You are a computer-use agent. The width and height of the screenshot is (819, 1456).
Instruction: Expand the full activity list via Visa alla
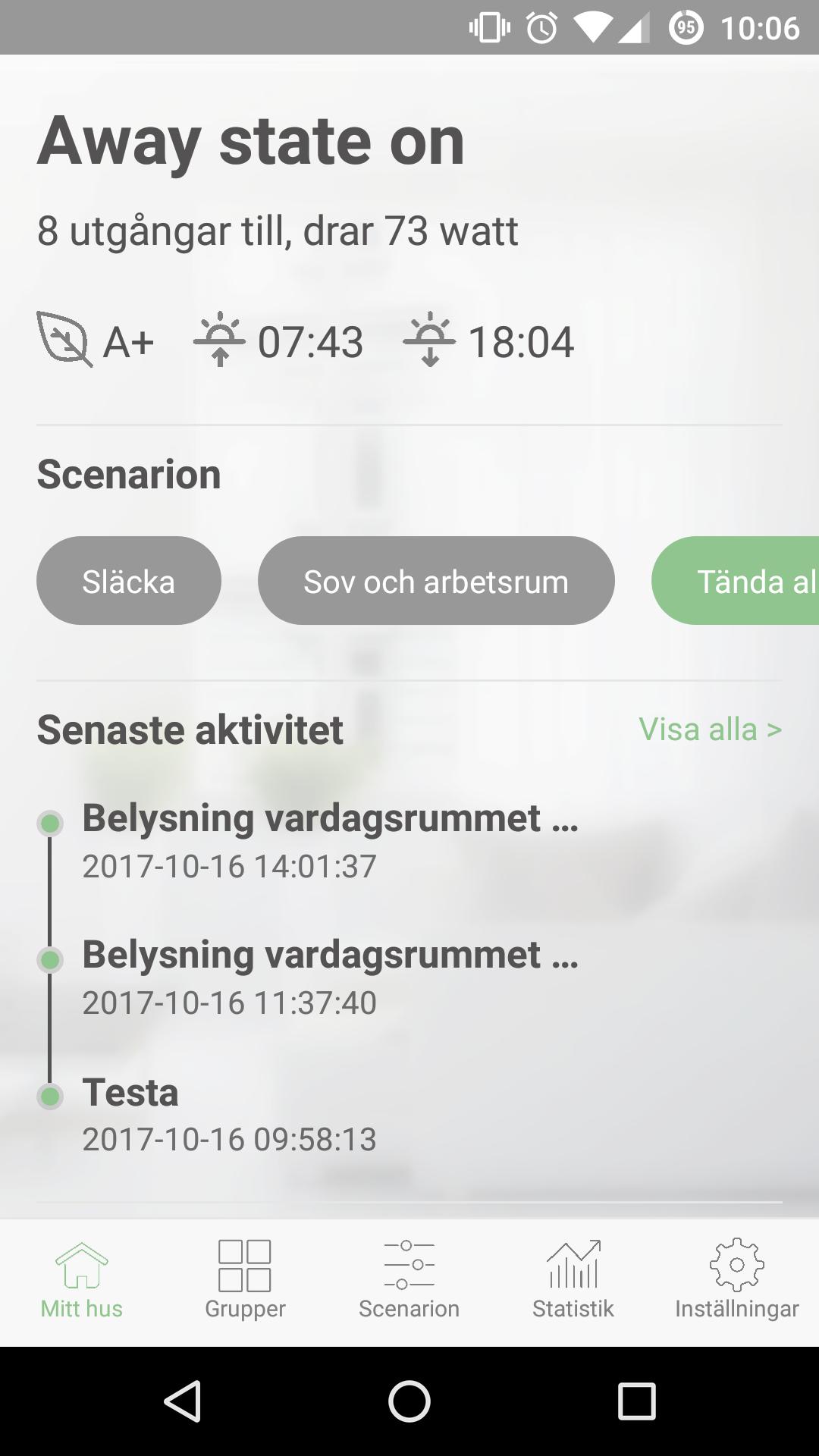pyautogui.click(x=711, y=729)
